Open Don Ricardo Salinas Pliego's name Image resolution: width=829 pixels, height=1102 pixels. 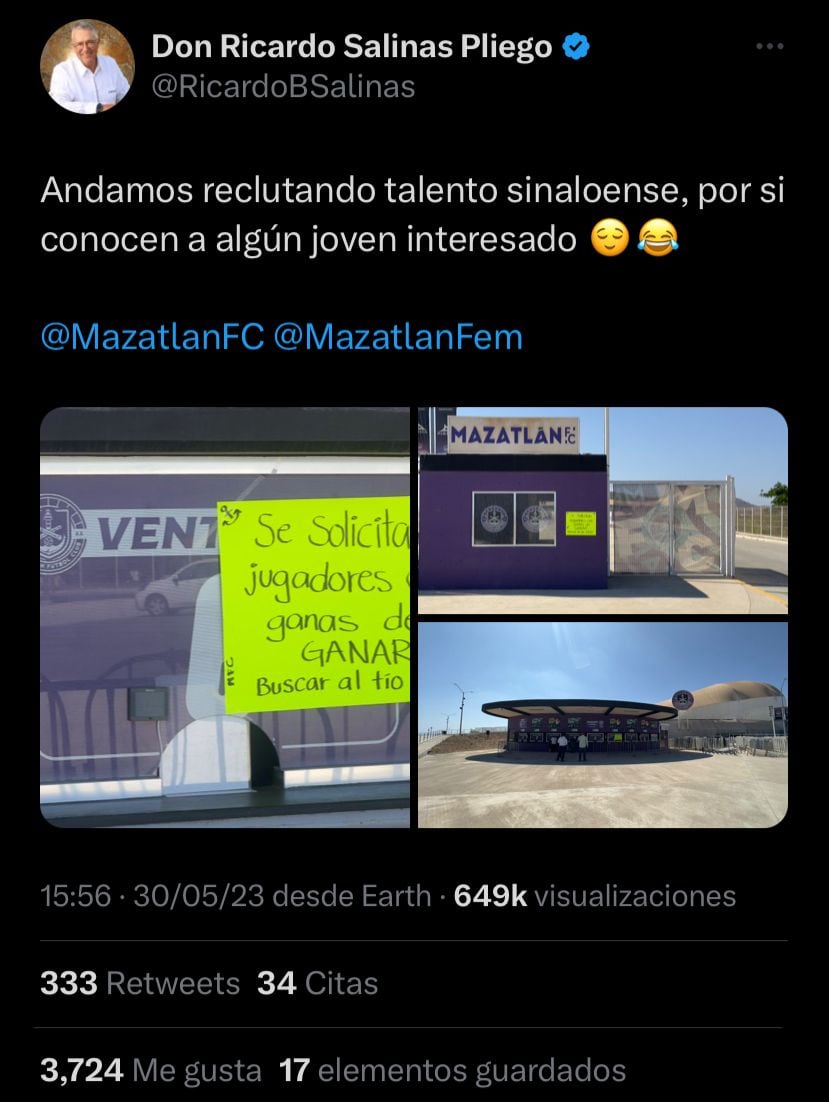[x=350, y=46]
